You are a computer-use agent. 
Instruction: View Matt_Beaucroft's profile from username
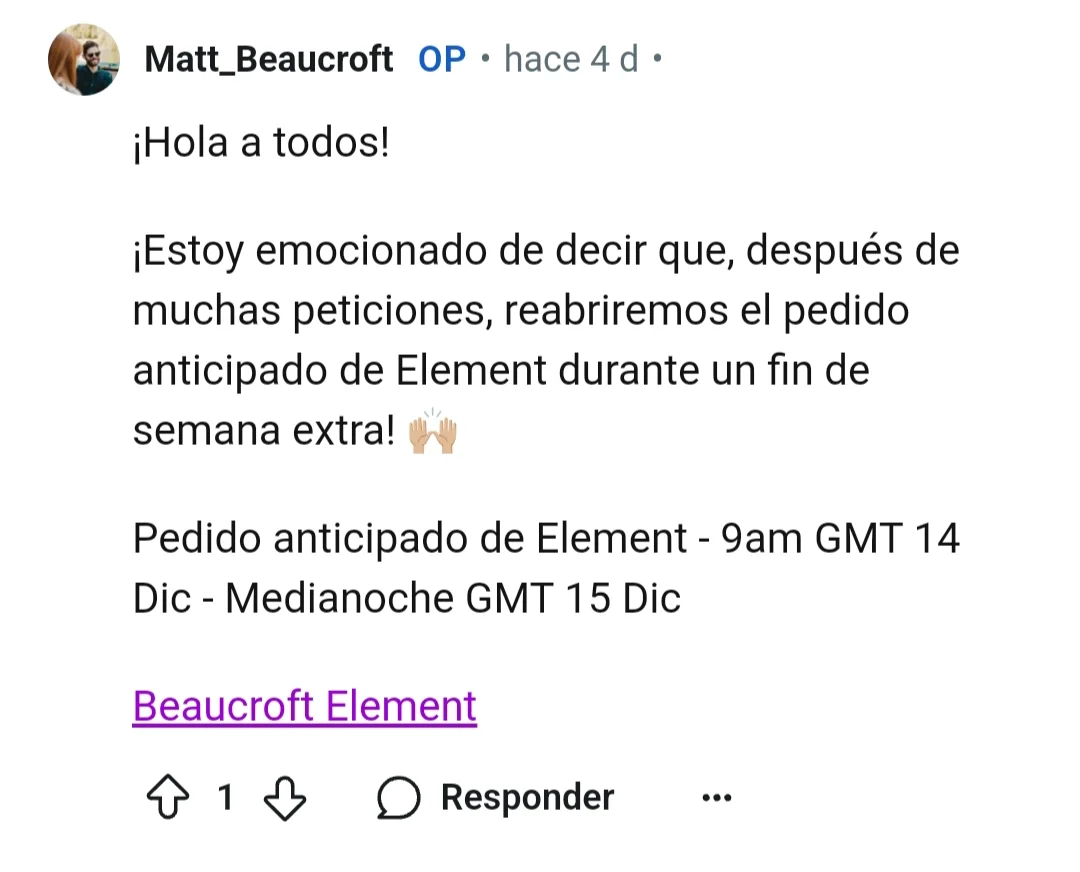click(x=268, y=60)
